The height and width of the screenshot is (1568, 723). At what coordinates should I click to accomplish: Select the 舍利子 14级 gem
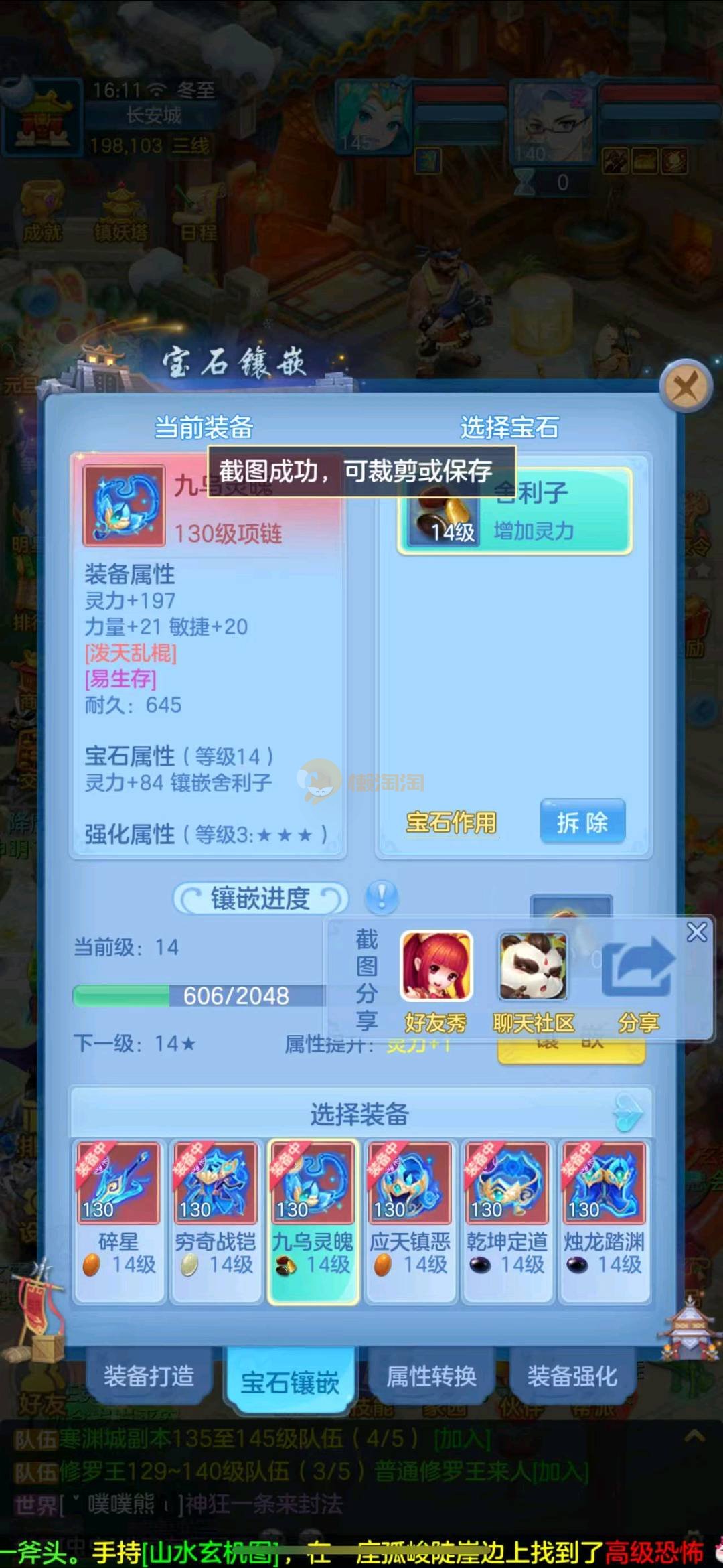[x=514, y=512]
